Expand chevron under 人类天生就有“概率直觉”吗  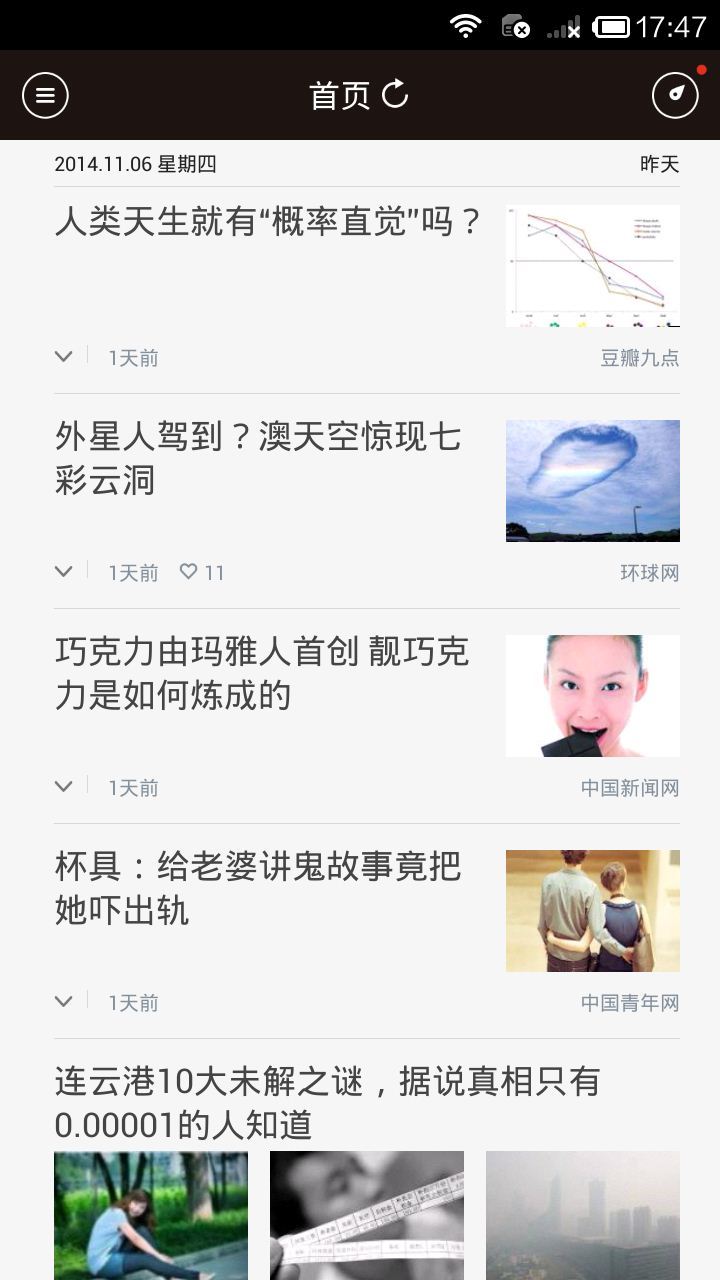(64, 357)
